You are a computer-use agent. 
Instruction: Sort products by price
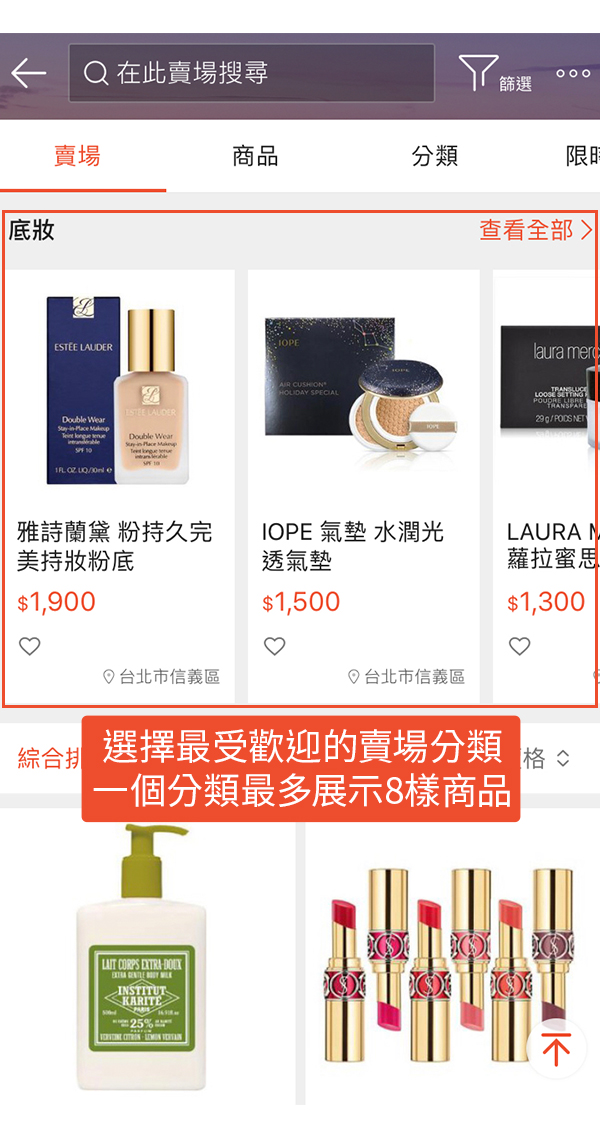545,758
